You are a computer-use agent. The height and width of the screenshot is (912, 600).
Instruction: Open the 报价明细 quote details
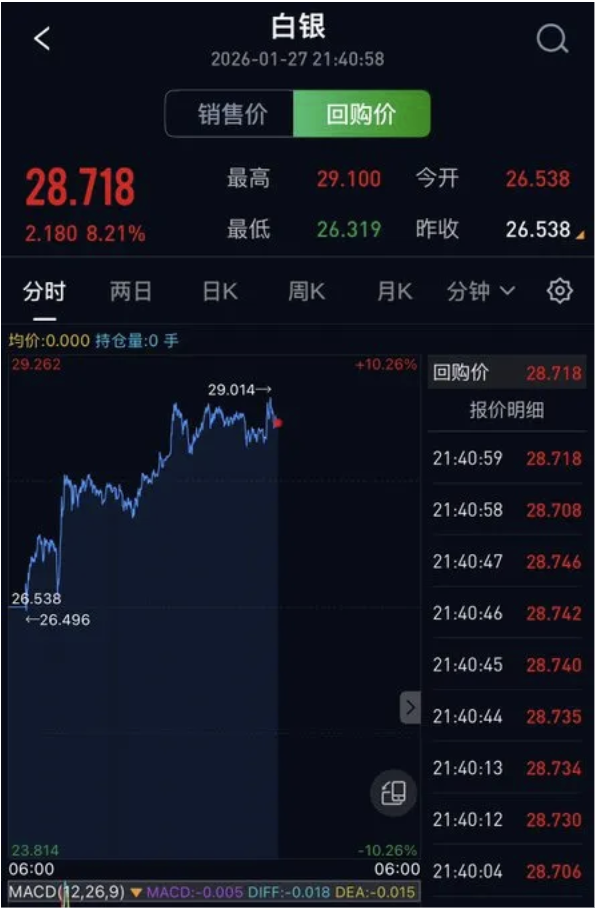(507, 411)
